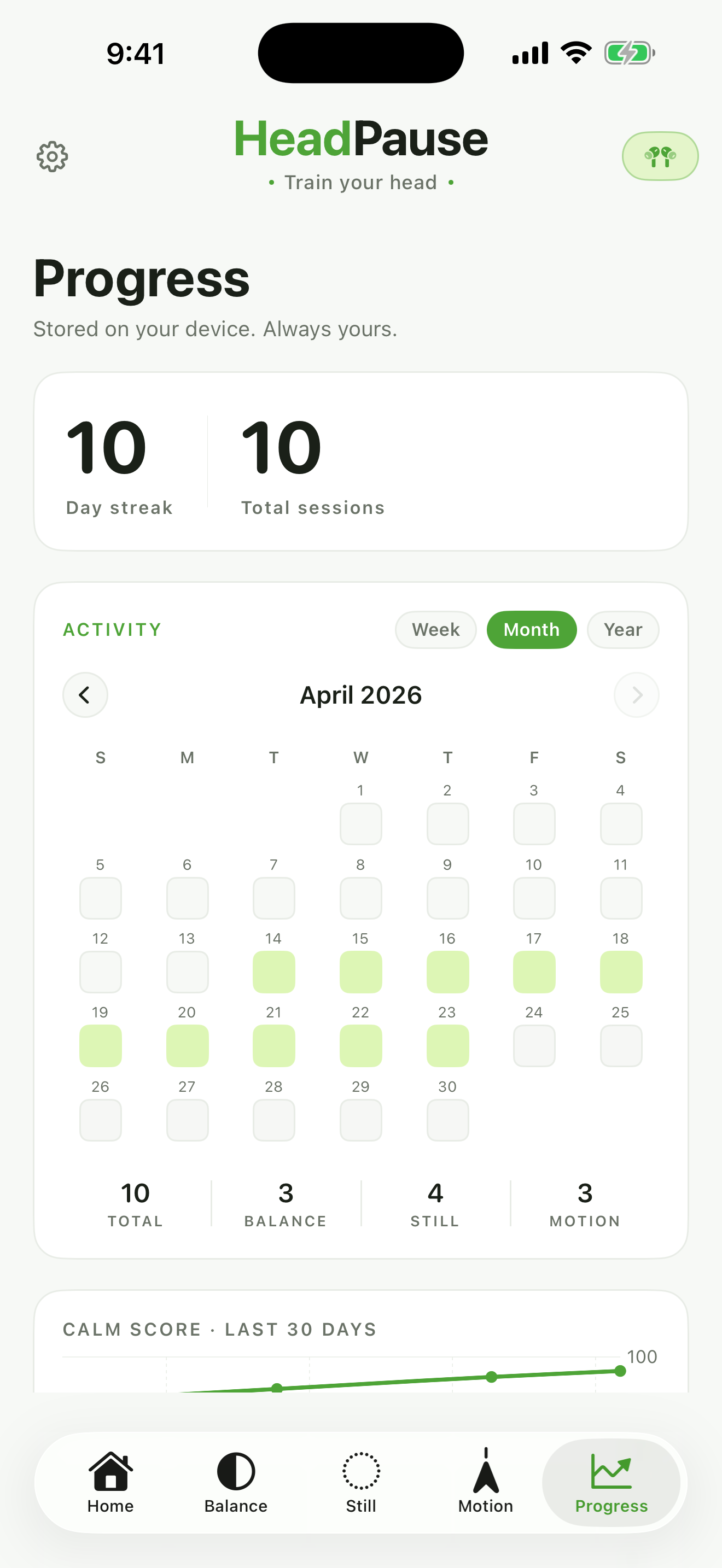Switch activity view to Year
The image size is (722, 1568).
(622, 629)
